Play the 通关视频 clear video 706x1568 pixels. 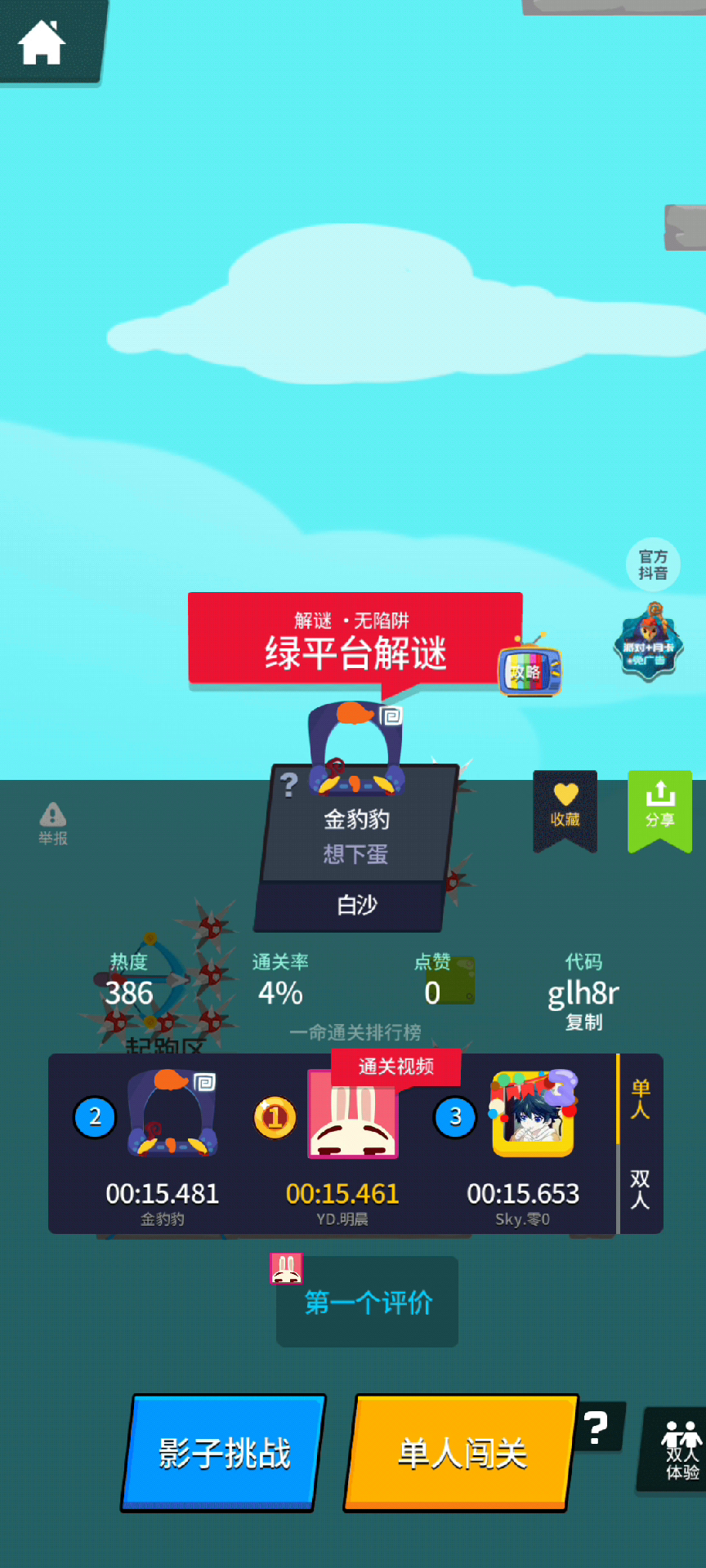tap(395, 1066)
